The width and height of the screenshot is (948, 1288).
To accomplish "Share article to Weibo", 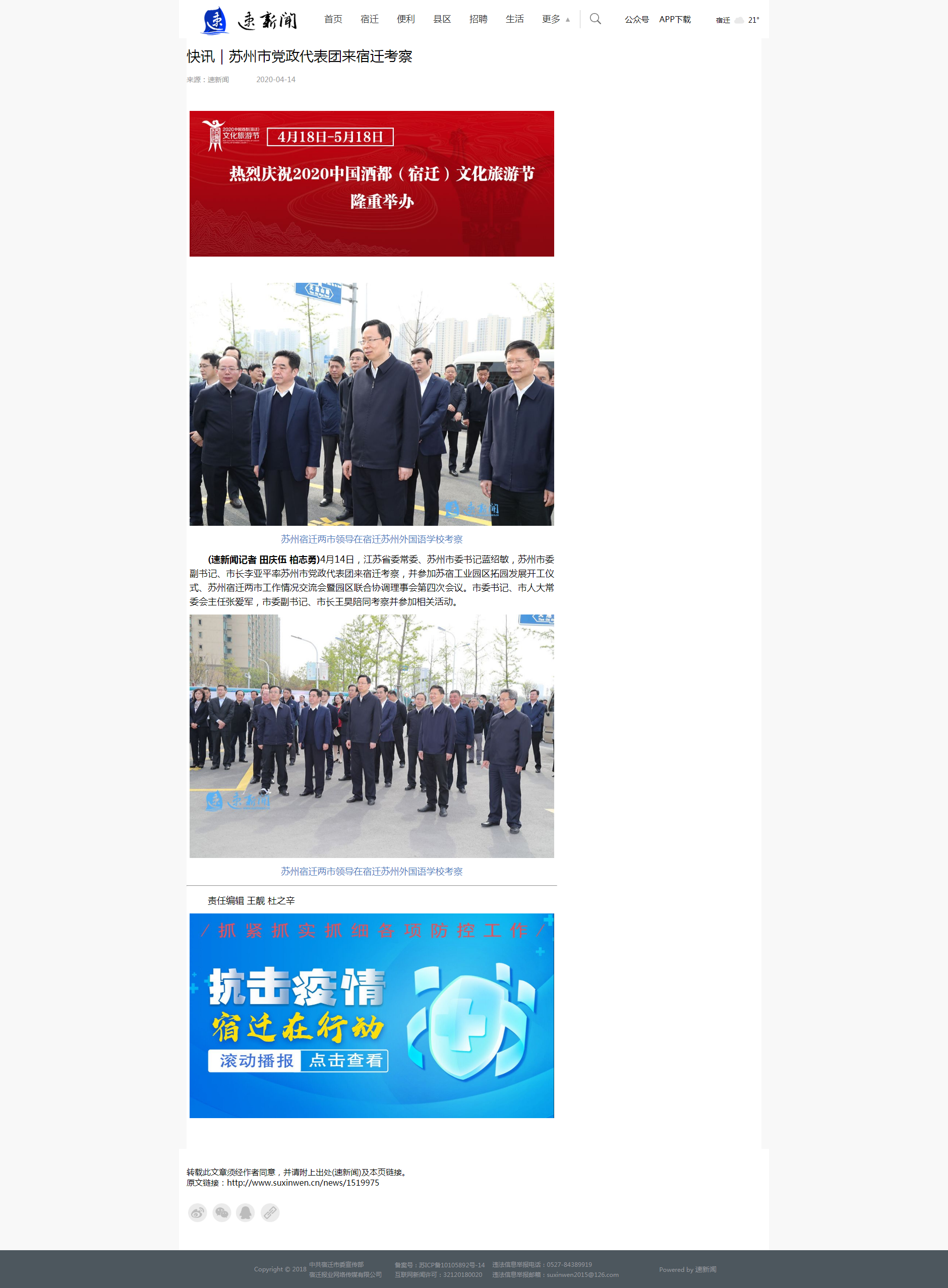I will 197,1212.
